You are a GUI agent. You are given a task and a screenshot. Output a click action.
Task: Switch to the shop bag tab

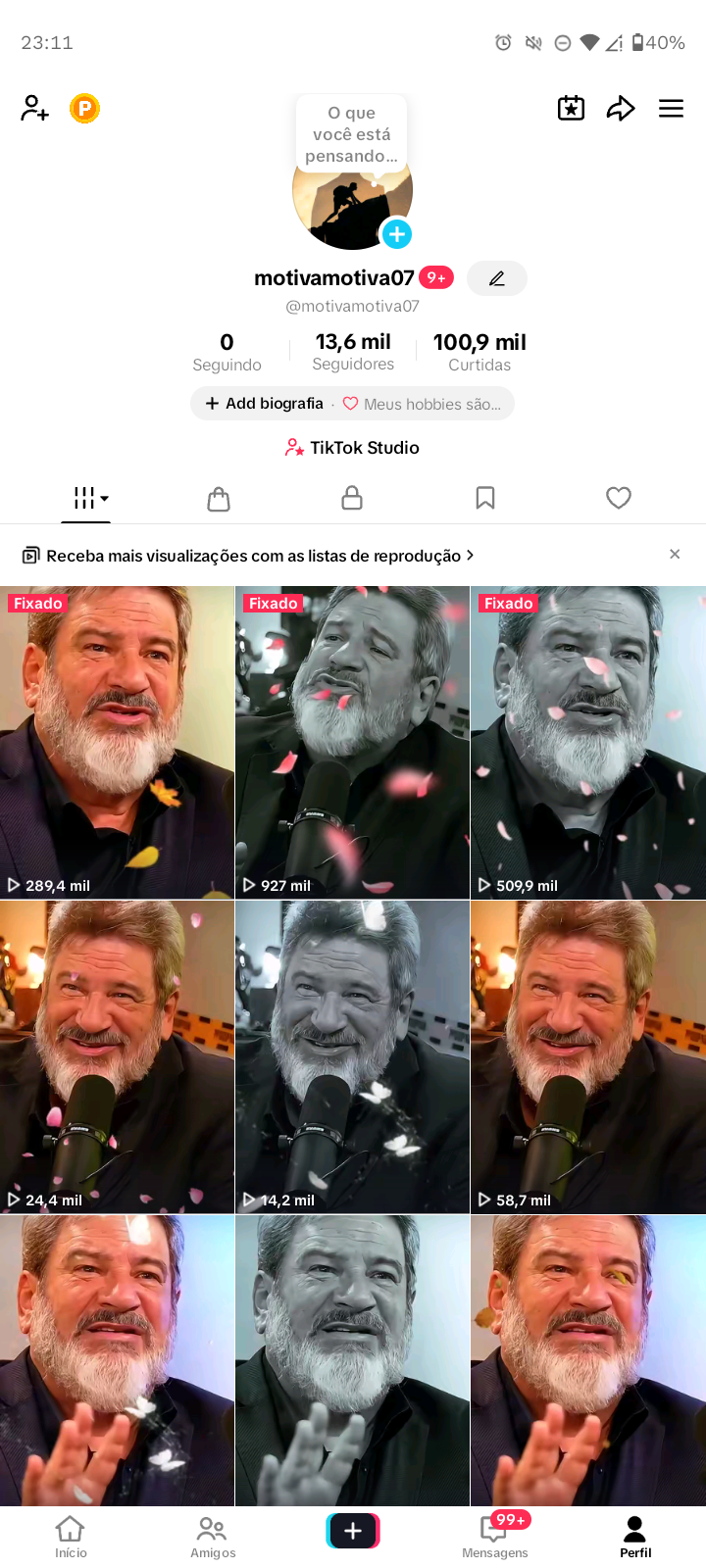point(219,499)
